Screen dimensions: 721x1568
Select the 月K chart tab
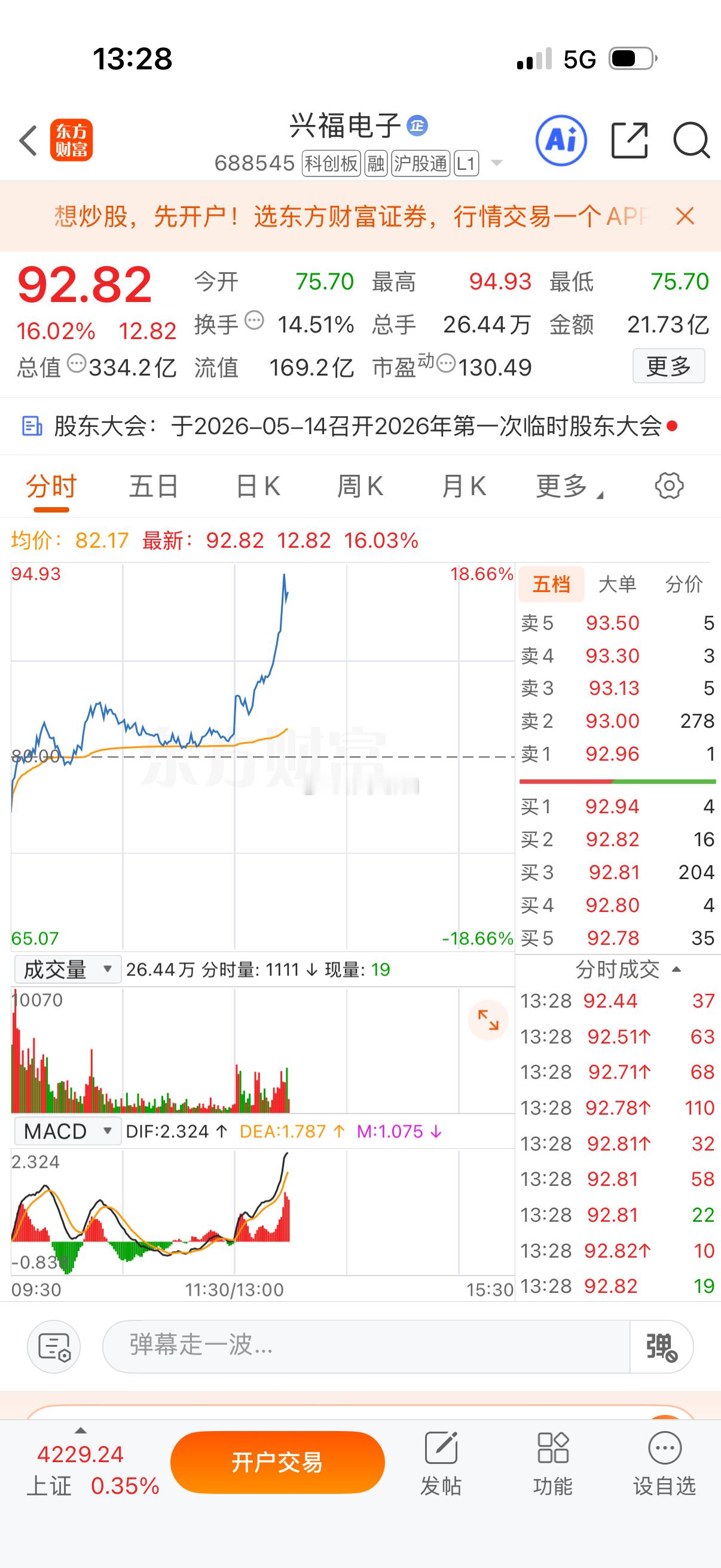pyautogui.click(x=464, y=486)
